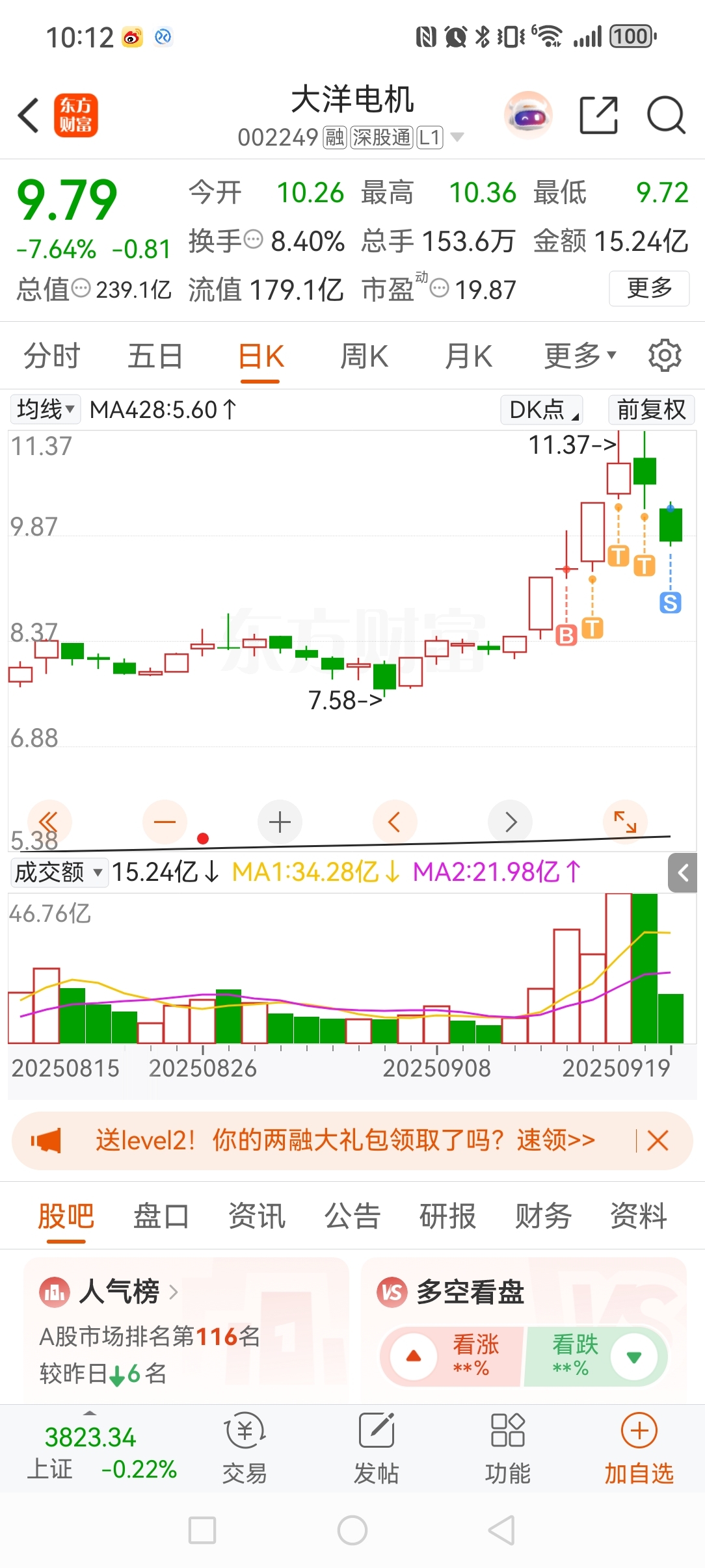Add stock via 加自选
705x1568 pixels.
pos(639,1450)
